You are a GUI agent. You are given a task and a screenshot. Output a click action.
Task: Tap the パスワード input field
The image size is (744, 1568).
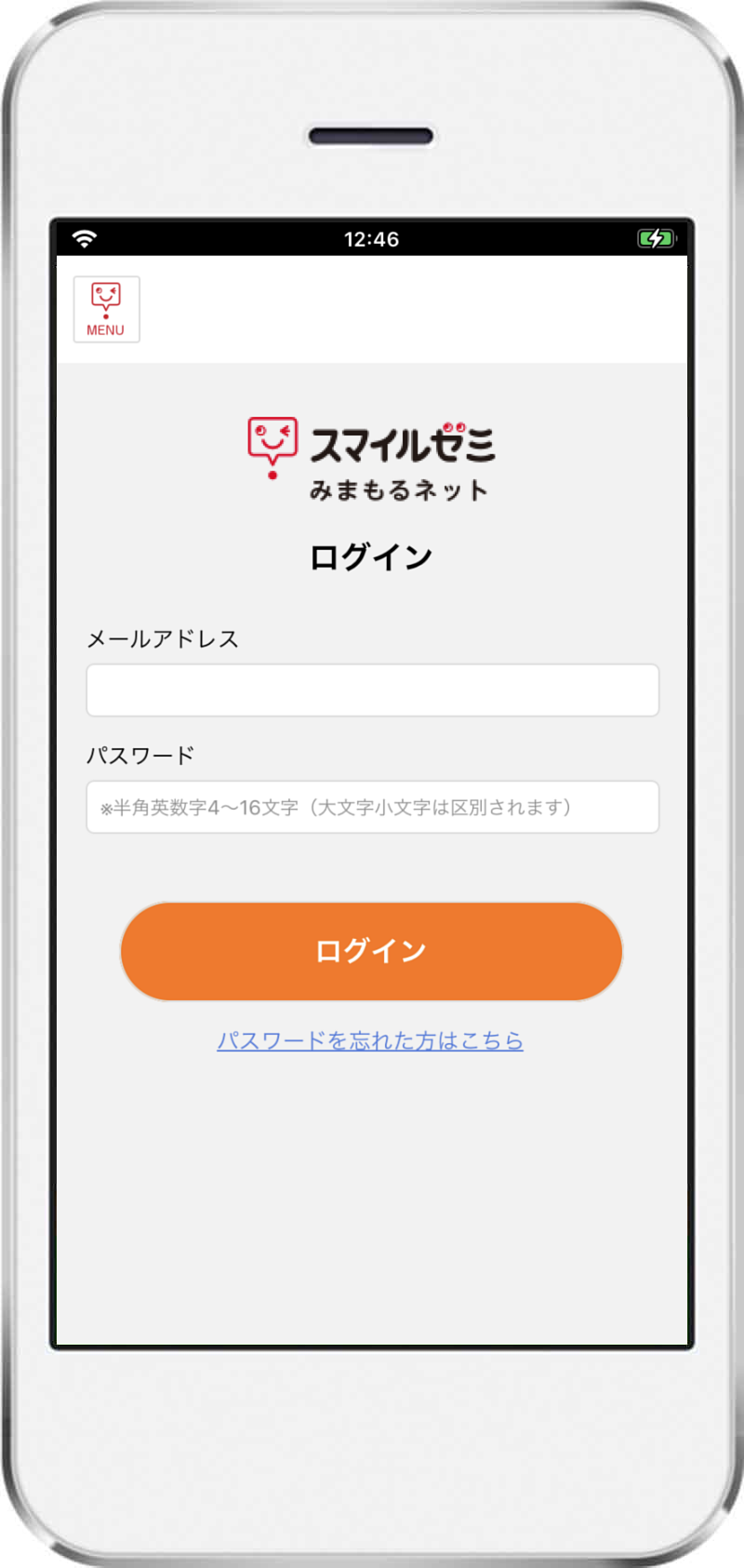(x=372, y=807)
